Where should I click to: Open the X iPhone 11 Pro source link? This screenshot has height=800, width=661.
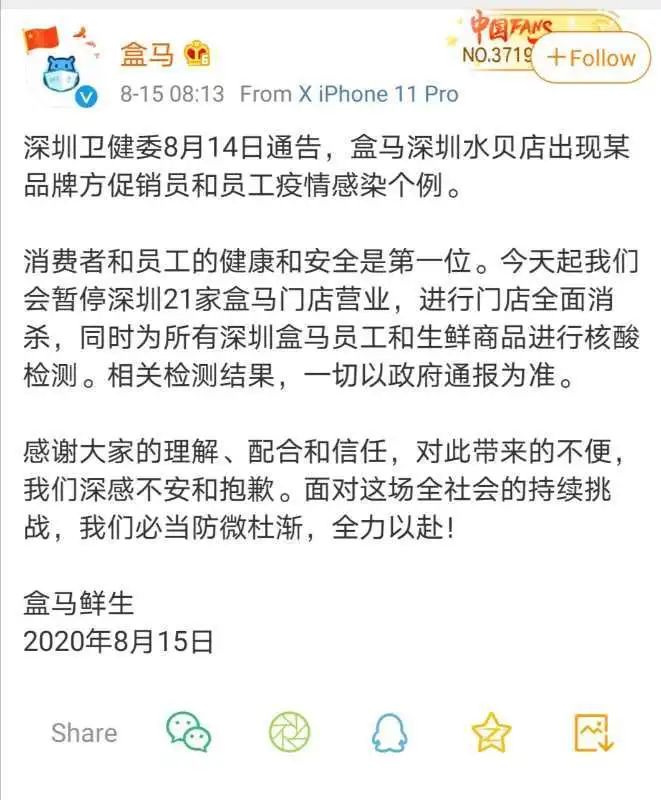378,94
